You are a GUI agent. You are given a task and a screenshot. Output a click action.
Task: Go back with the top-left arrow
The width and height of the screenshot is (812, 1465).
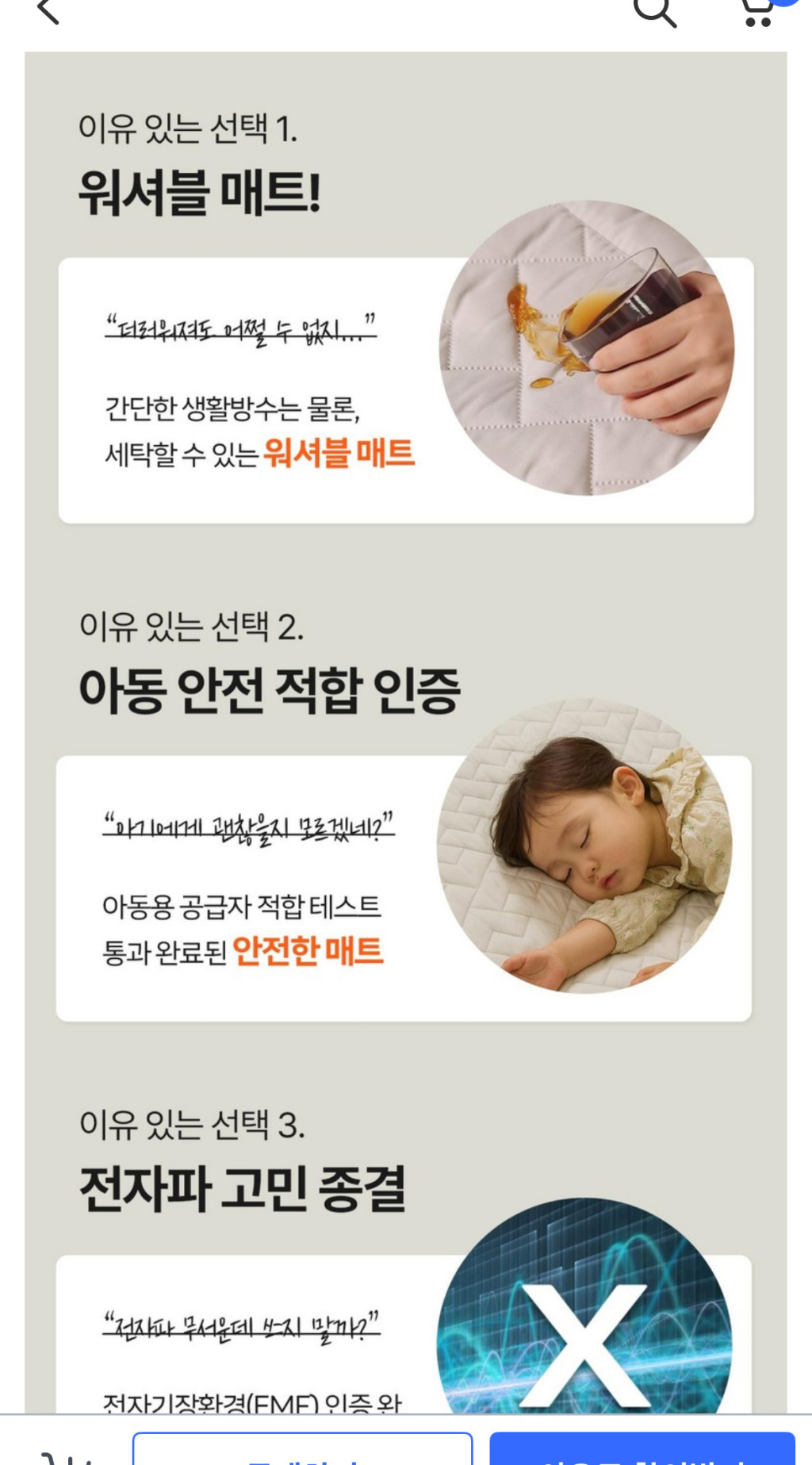pyautogui.click(x=48, y=10)
